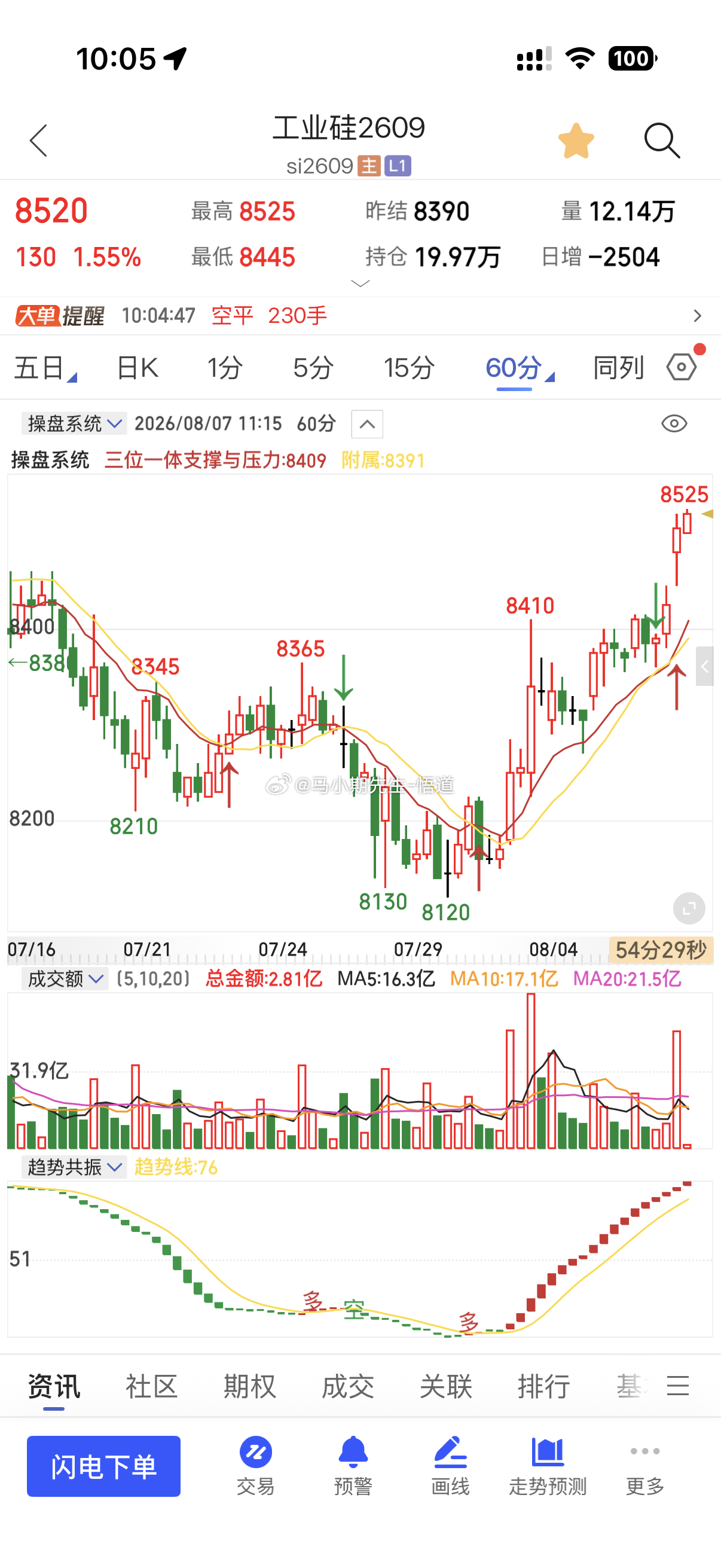Image resolution: width=721 pixels, height=1568 pixels.
Task: Go back using the top-left arrow
Action: tap(38, 141)
